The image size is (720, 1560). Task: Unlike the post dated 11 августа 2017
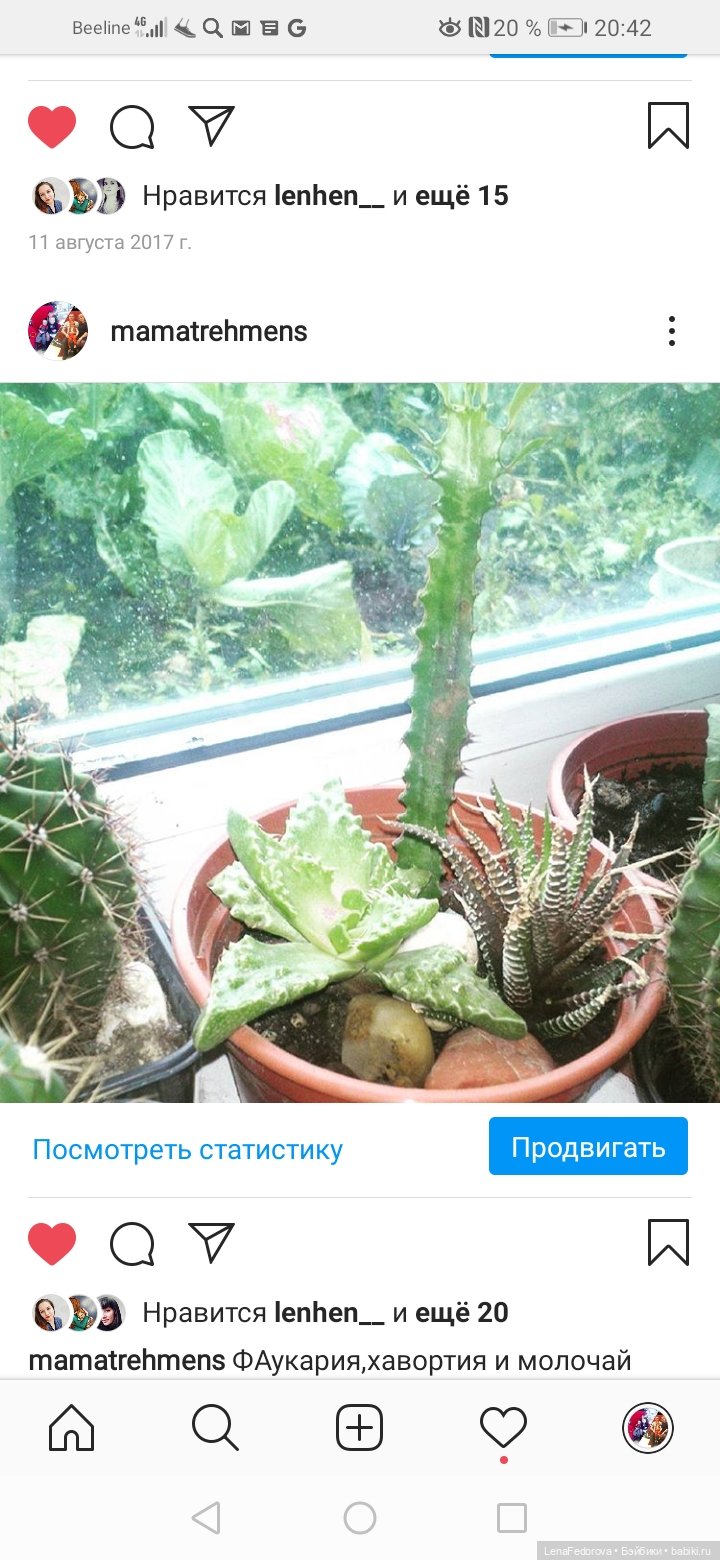(x=52, y=127)
